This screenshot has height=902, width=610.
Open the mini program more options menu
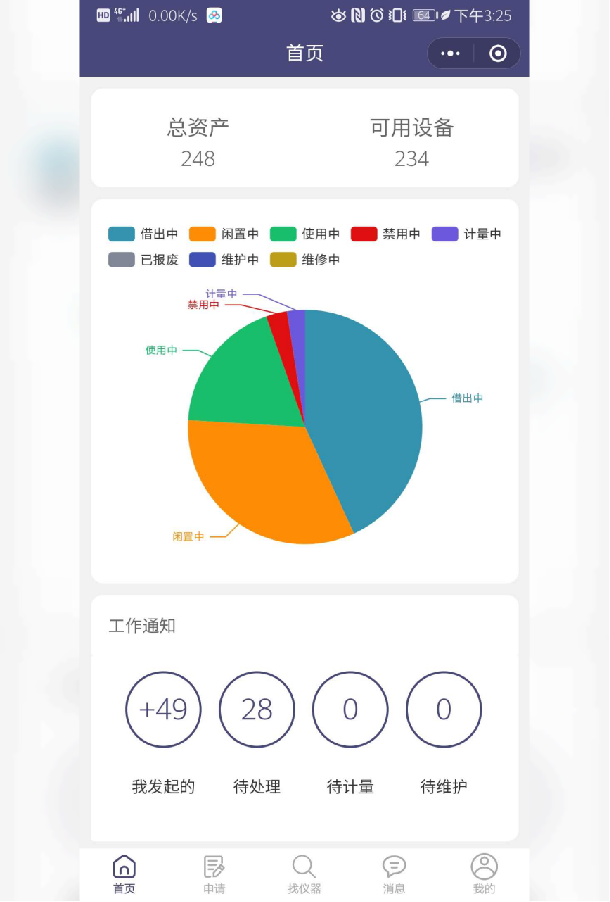451,53
